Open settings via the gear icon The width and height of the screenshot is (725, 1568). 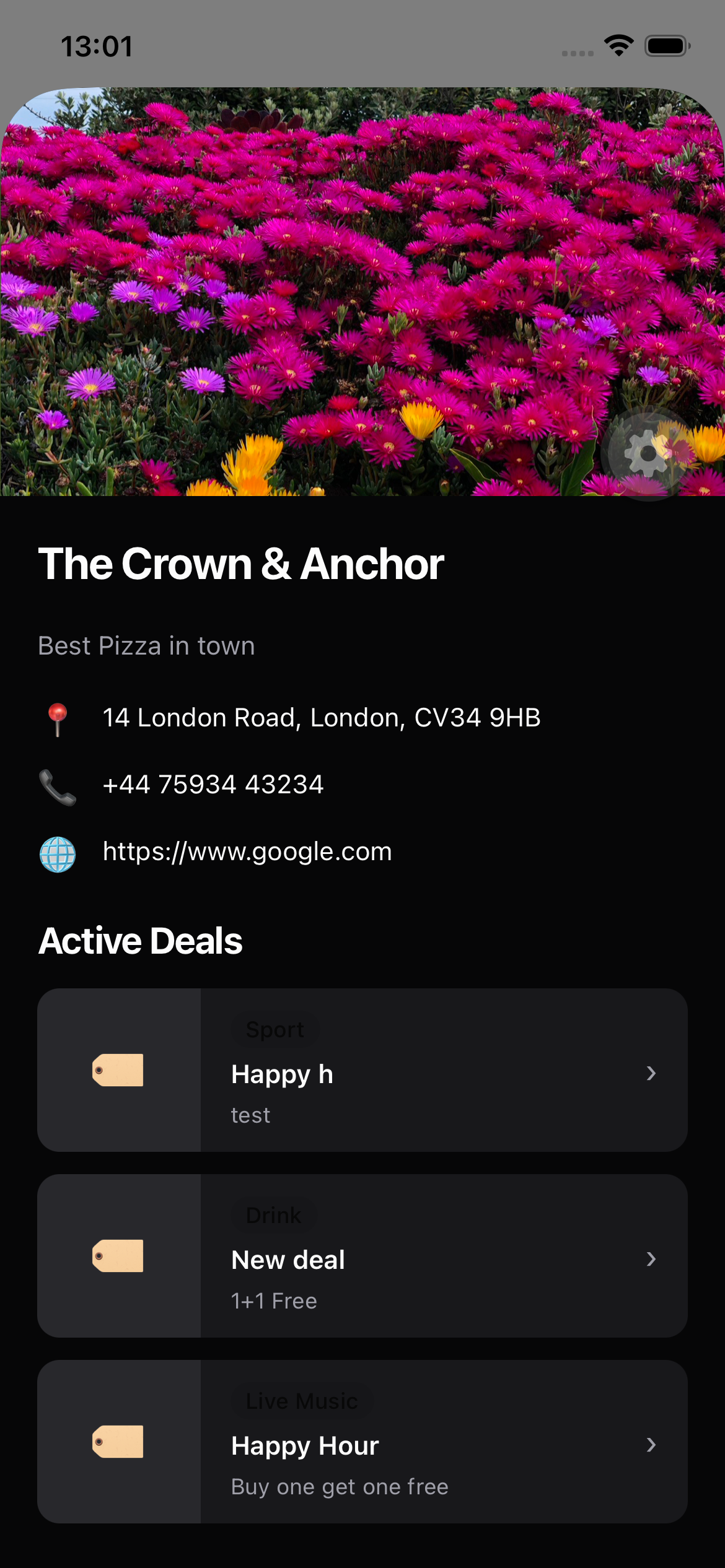pyautogui.click(x=646, y=454)
